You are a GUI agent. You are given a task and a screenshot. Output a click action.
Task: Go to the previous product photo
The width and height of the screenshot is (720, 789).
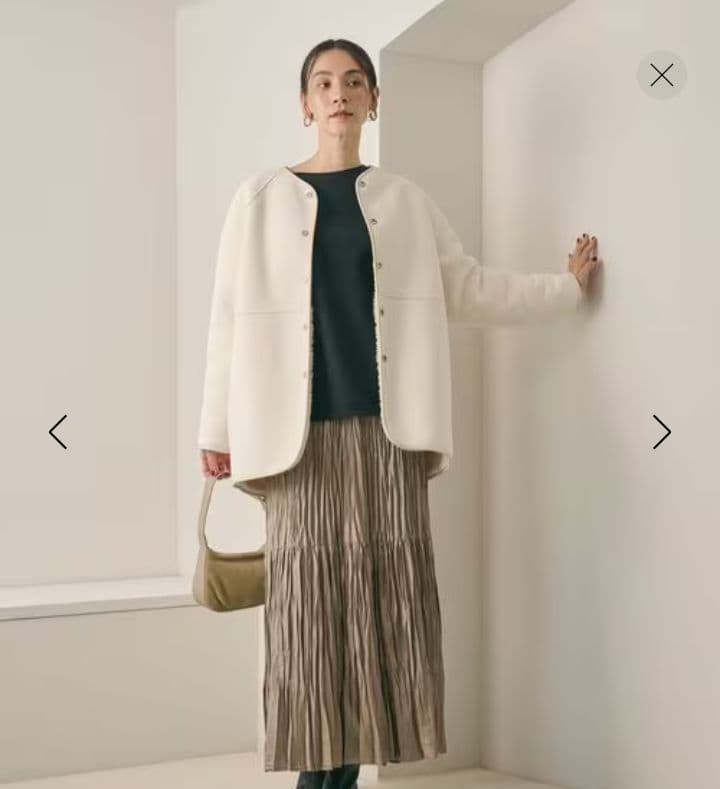(58, 432)
